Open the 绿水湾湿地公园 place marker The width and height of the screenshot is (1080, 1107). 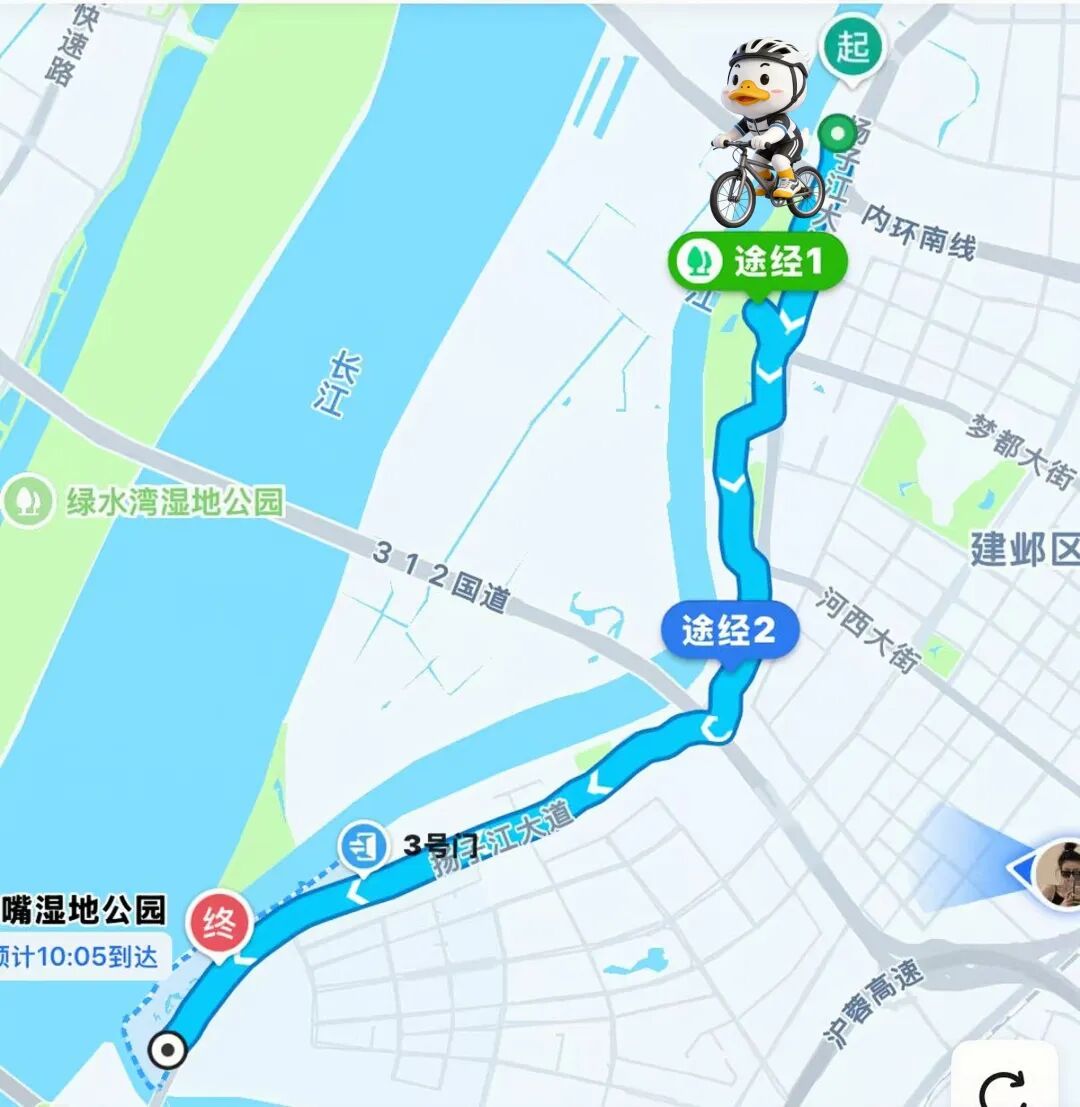(x=27, y=501)
